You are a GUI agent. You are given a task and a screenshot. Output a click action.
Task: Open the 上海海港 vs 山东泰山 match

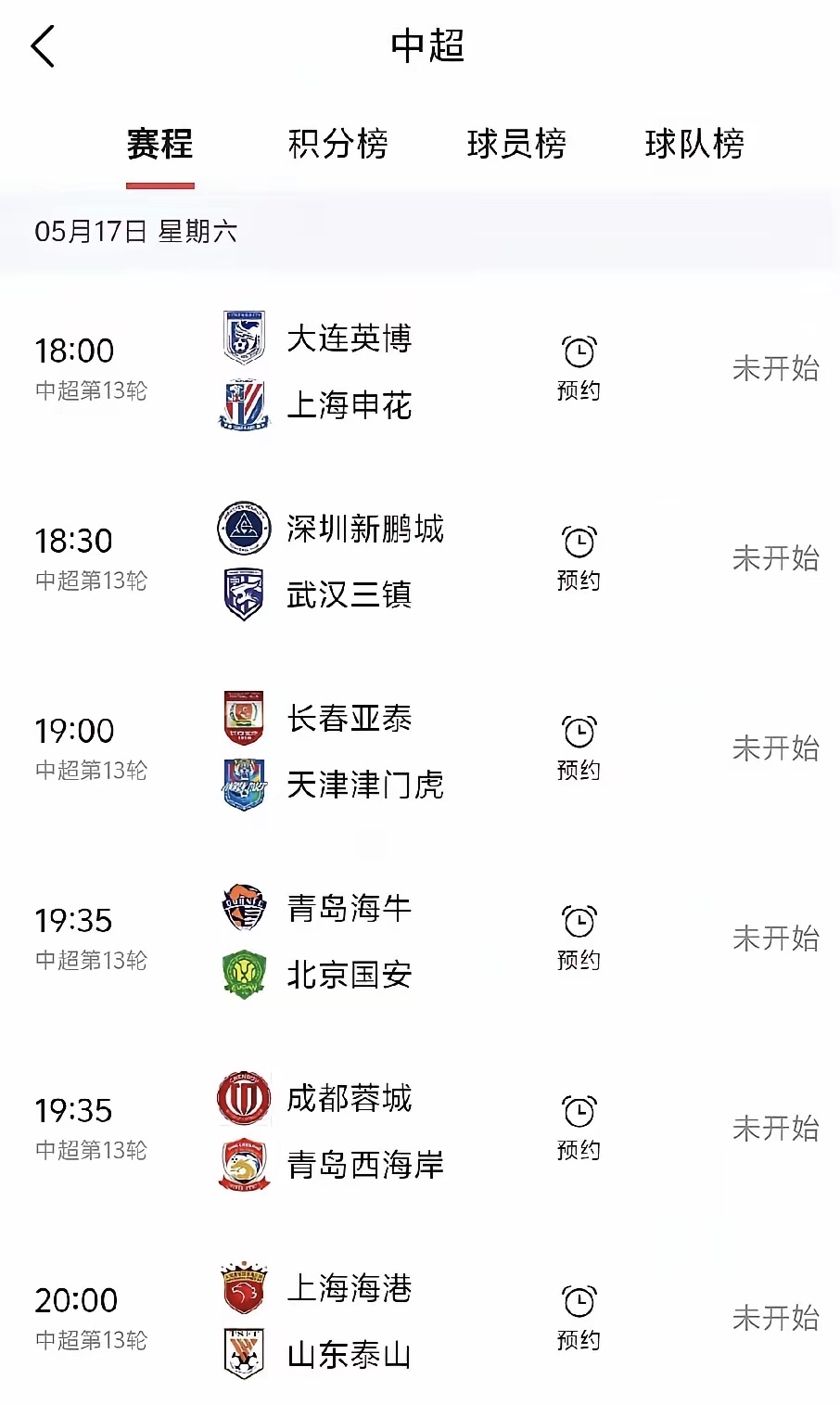tap(349, 1322)
